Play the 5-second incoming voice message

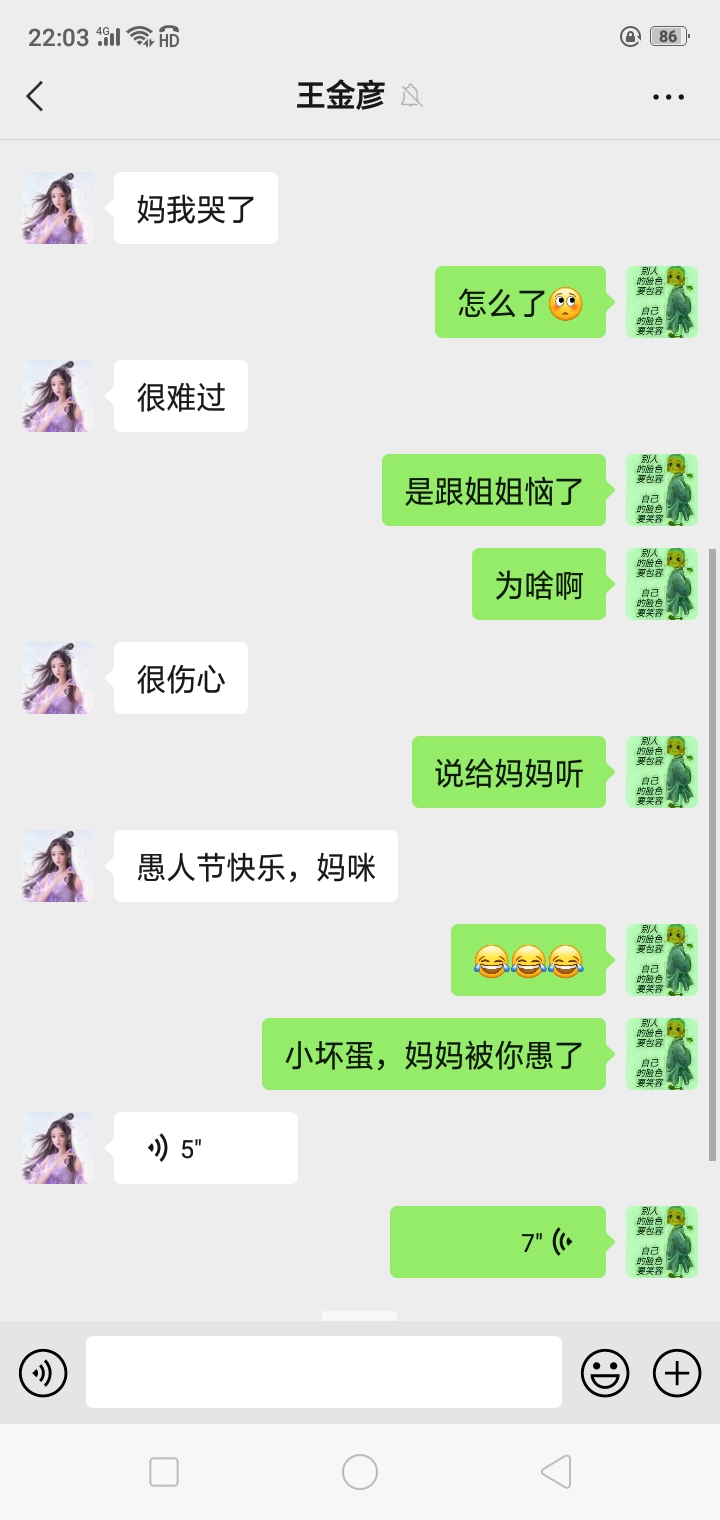pos(205,1147)
